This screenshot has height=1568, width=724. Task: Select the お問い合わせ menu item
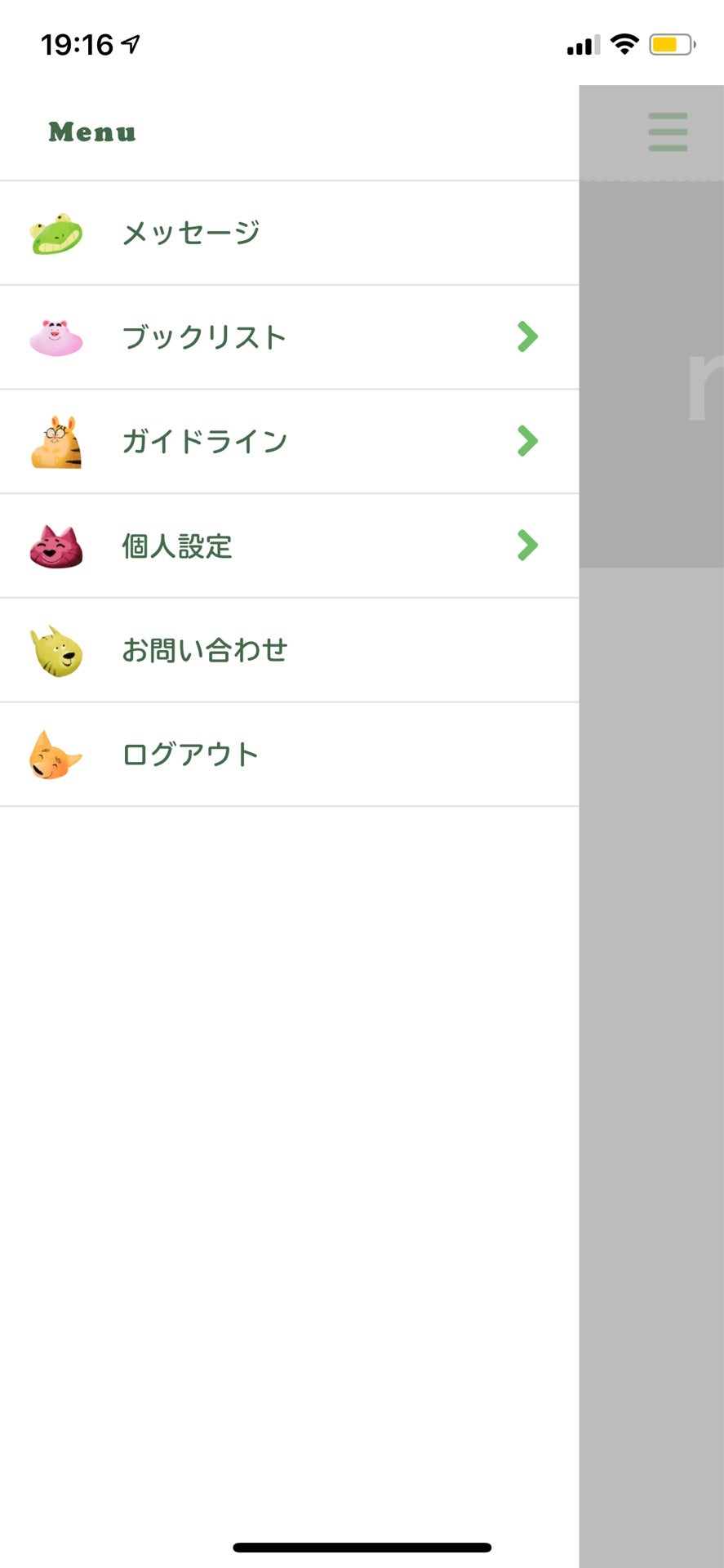click(204, 650)
